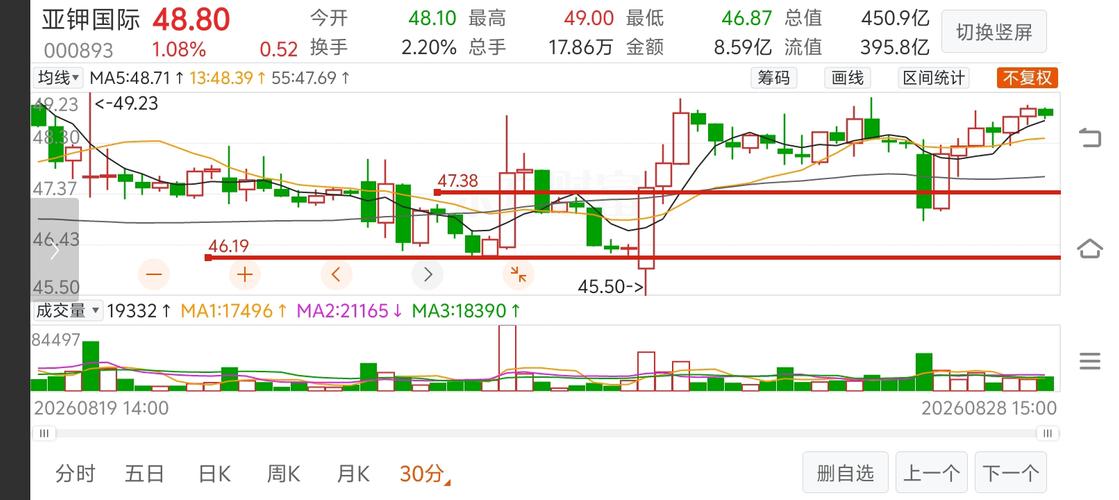Screen dimensions: 1119x500
Task: Tap the collapse arrows chart control
Action: 519,274
